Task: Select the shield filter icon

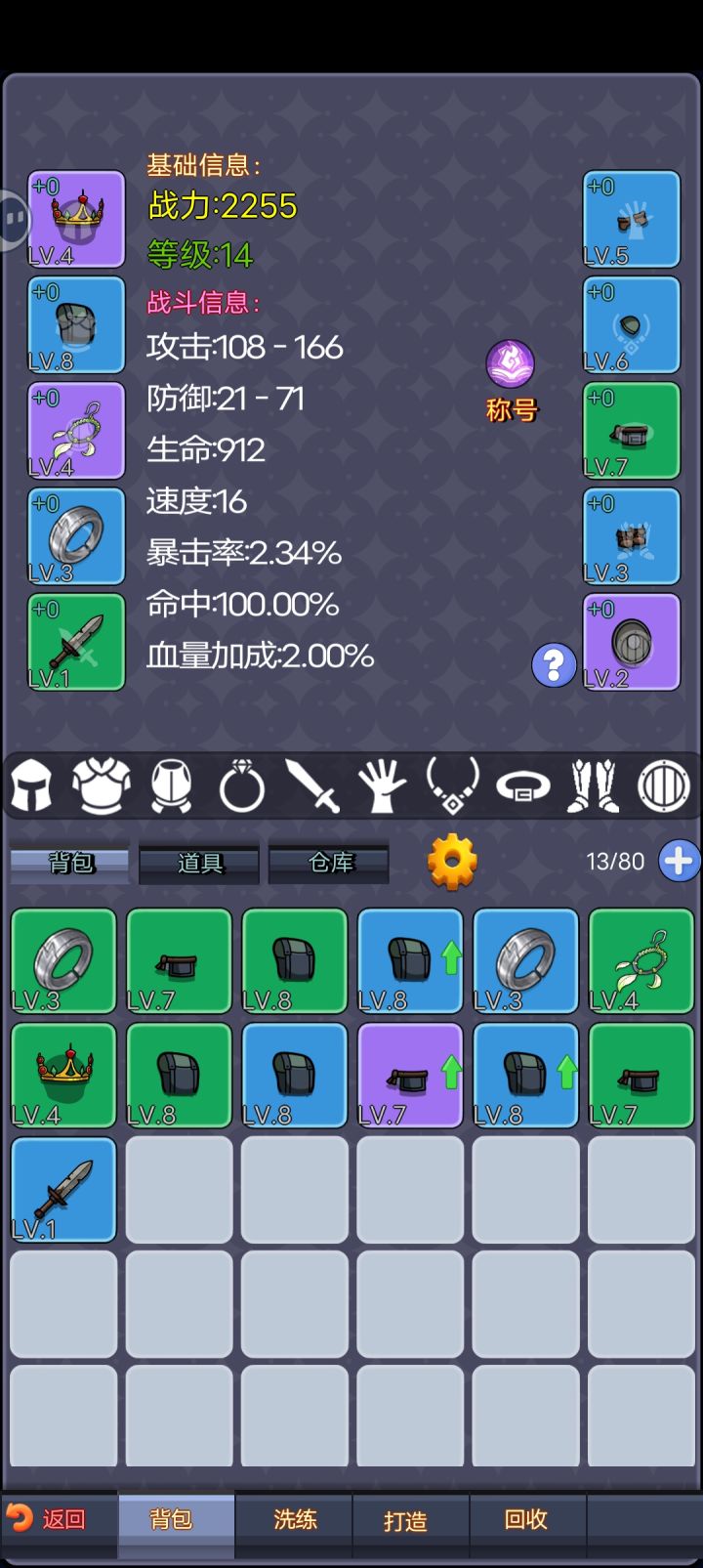Action: 666,786
